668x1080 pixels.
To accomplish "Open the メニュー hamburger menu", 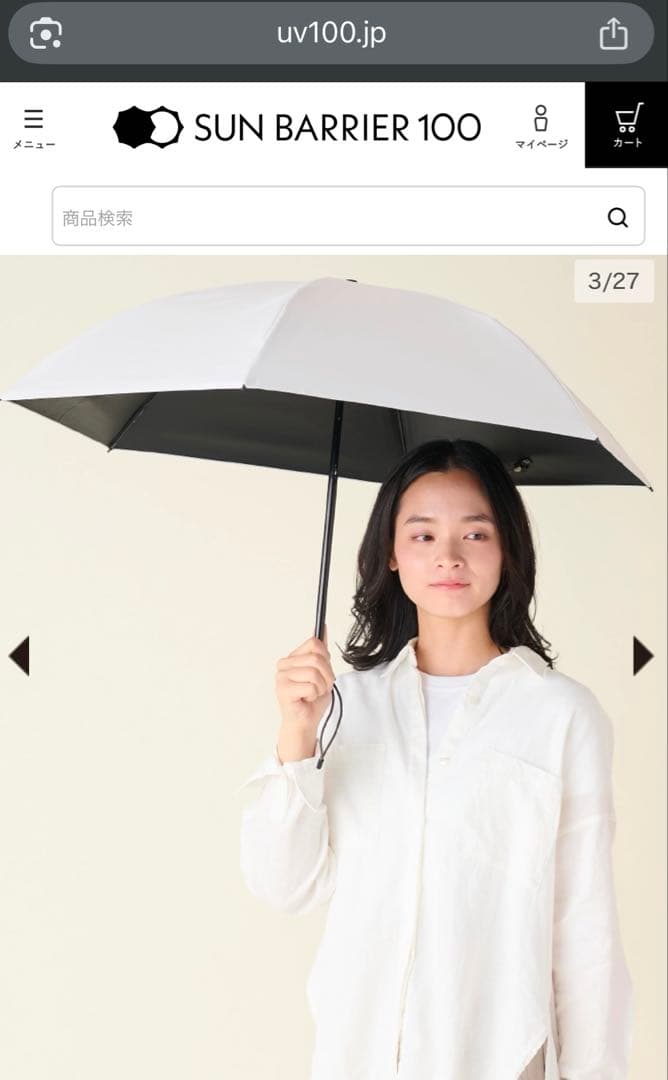I will tap(33, 127).
